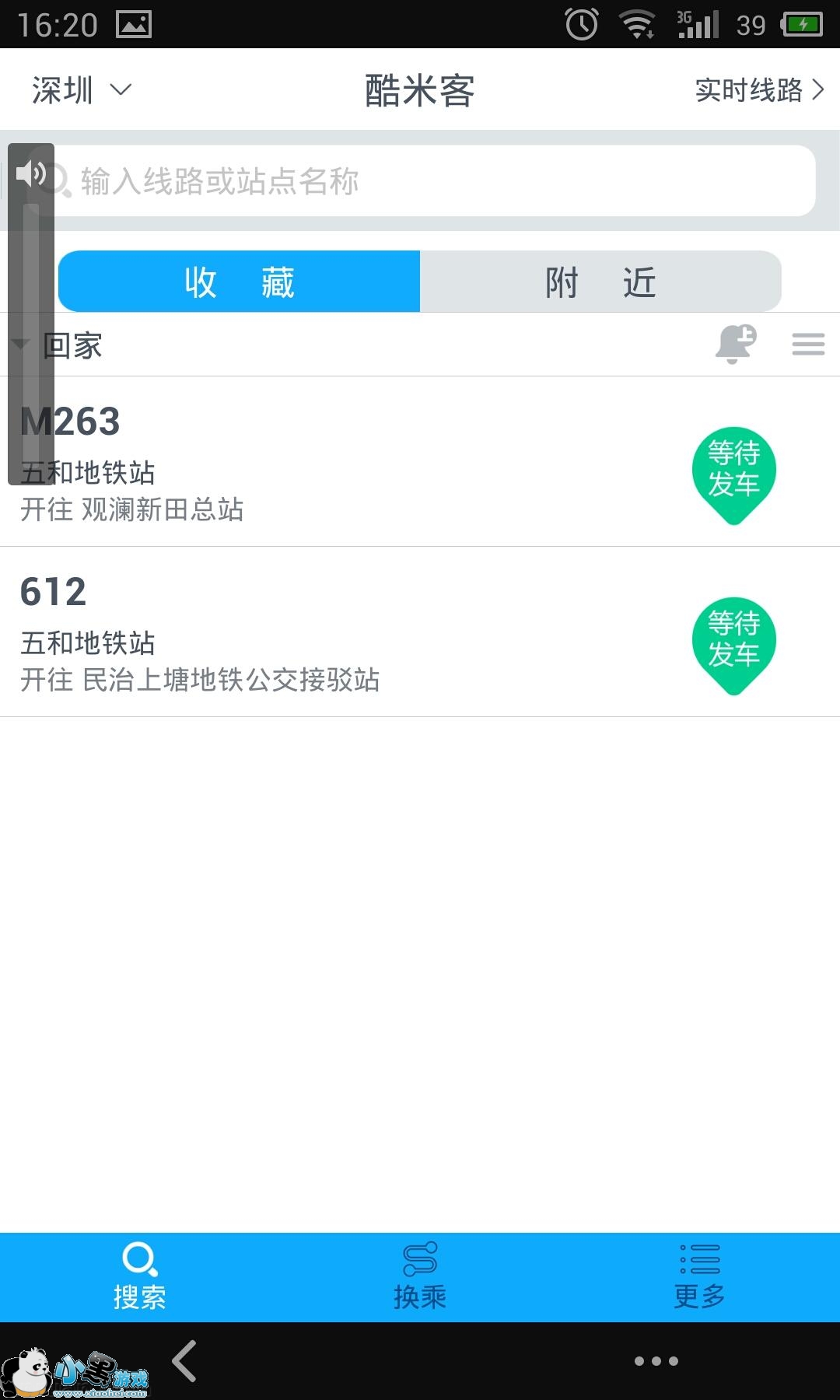The height and width of the screenshot is (1400, 840).
Task: Open the 深圳 city dropdown
Action: tap(81, 90)
